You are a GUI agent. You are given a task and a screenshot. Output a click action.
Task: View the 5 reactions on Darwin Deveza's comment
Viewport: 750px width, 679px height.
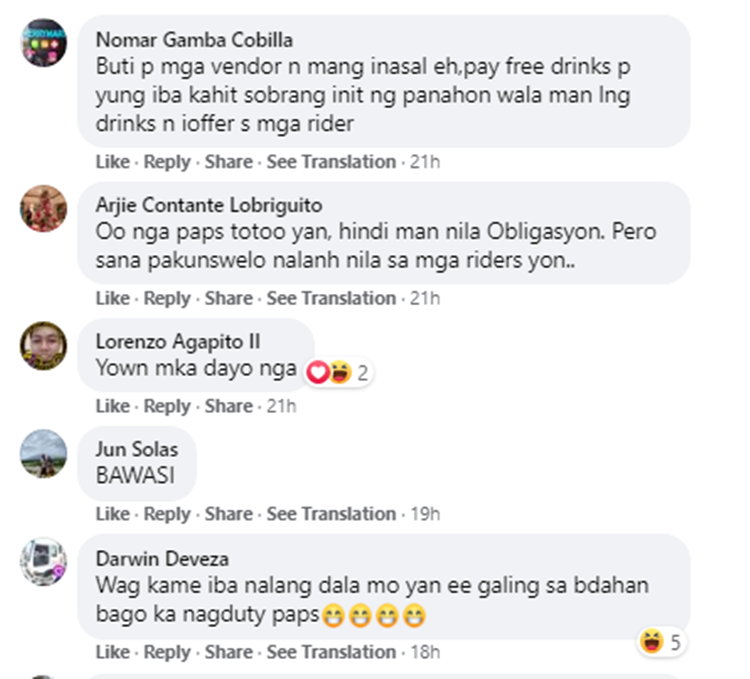click(661, 641)
